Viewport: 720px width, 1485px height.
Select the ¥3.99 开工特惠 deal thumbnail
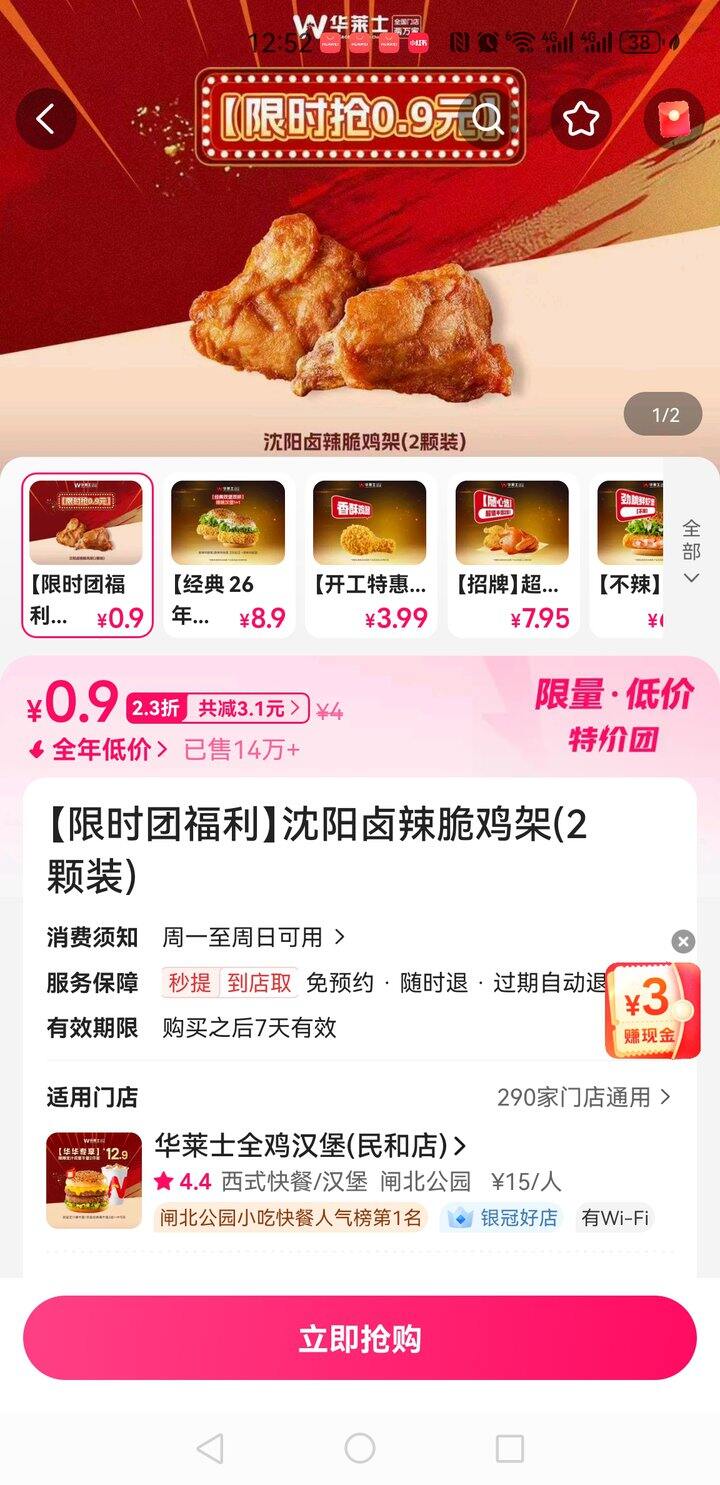click(371, 555)
